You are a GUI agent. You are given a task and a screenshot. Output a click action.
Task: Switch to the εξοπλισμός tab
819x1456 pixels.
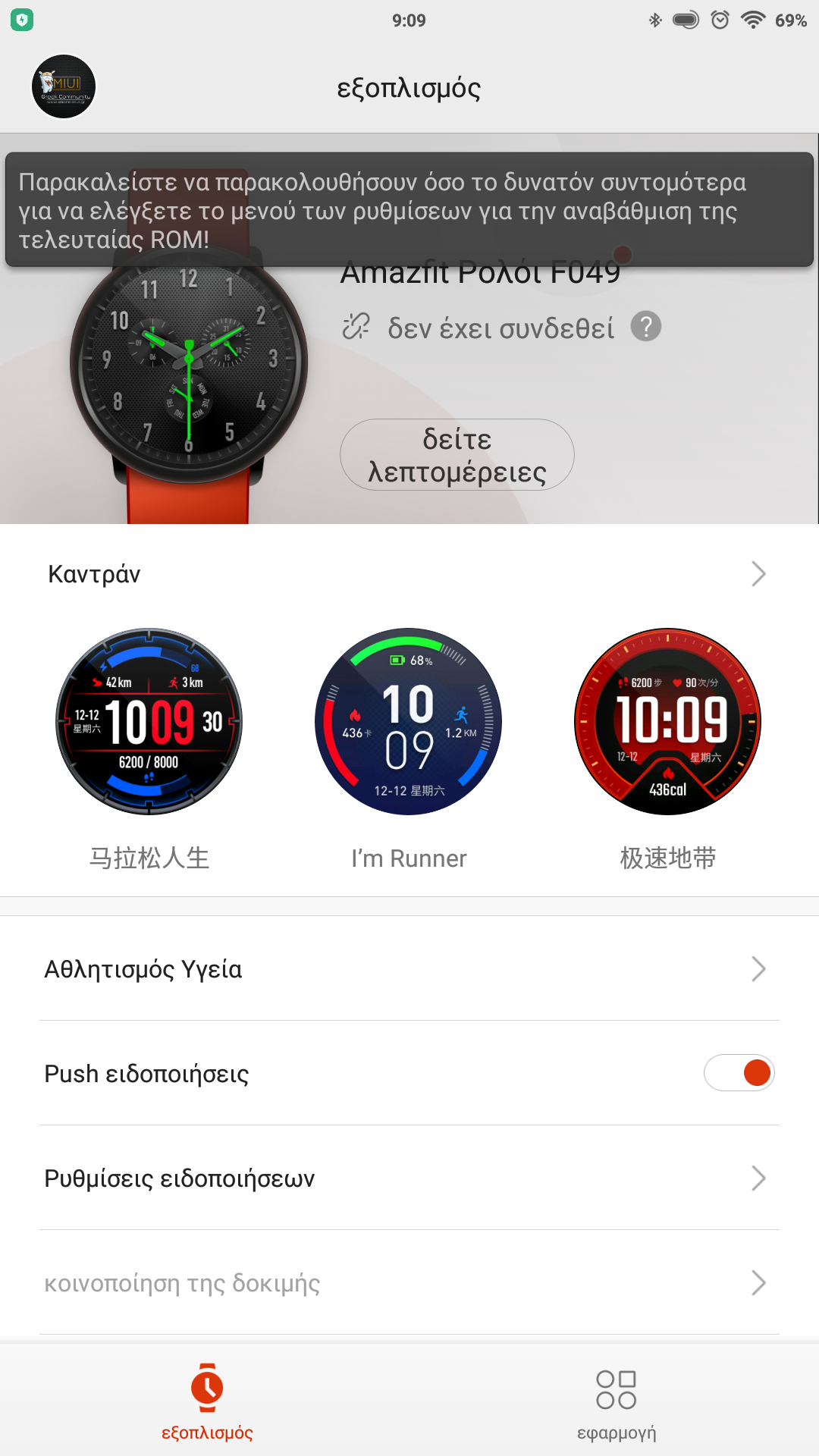(x=207, y=1401)
